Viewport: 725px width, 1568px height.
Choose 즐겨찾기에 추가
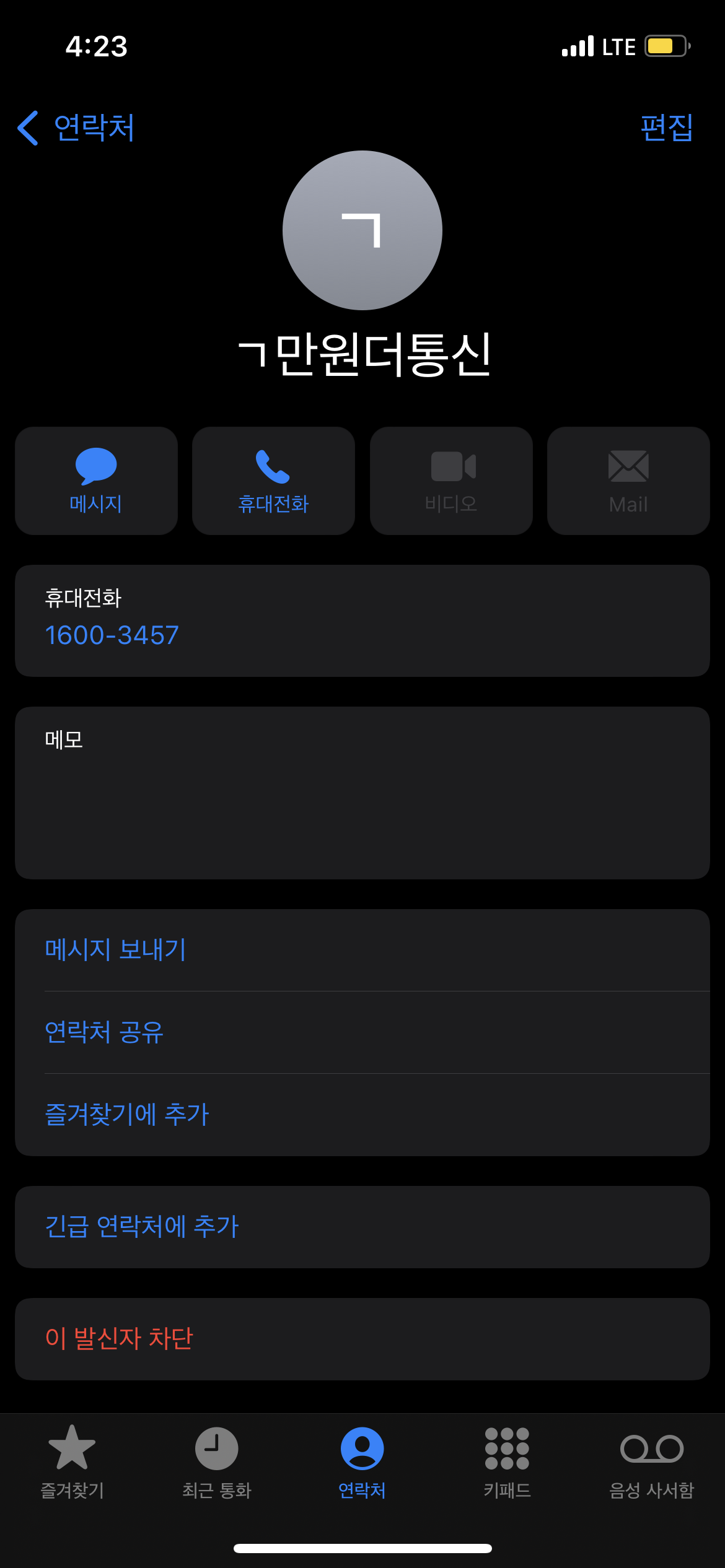point(127,1115)
